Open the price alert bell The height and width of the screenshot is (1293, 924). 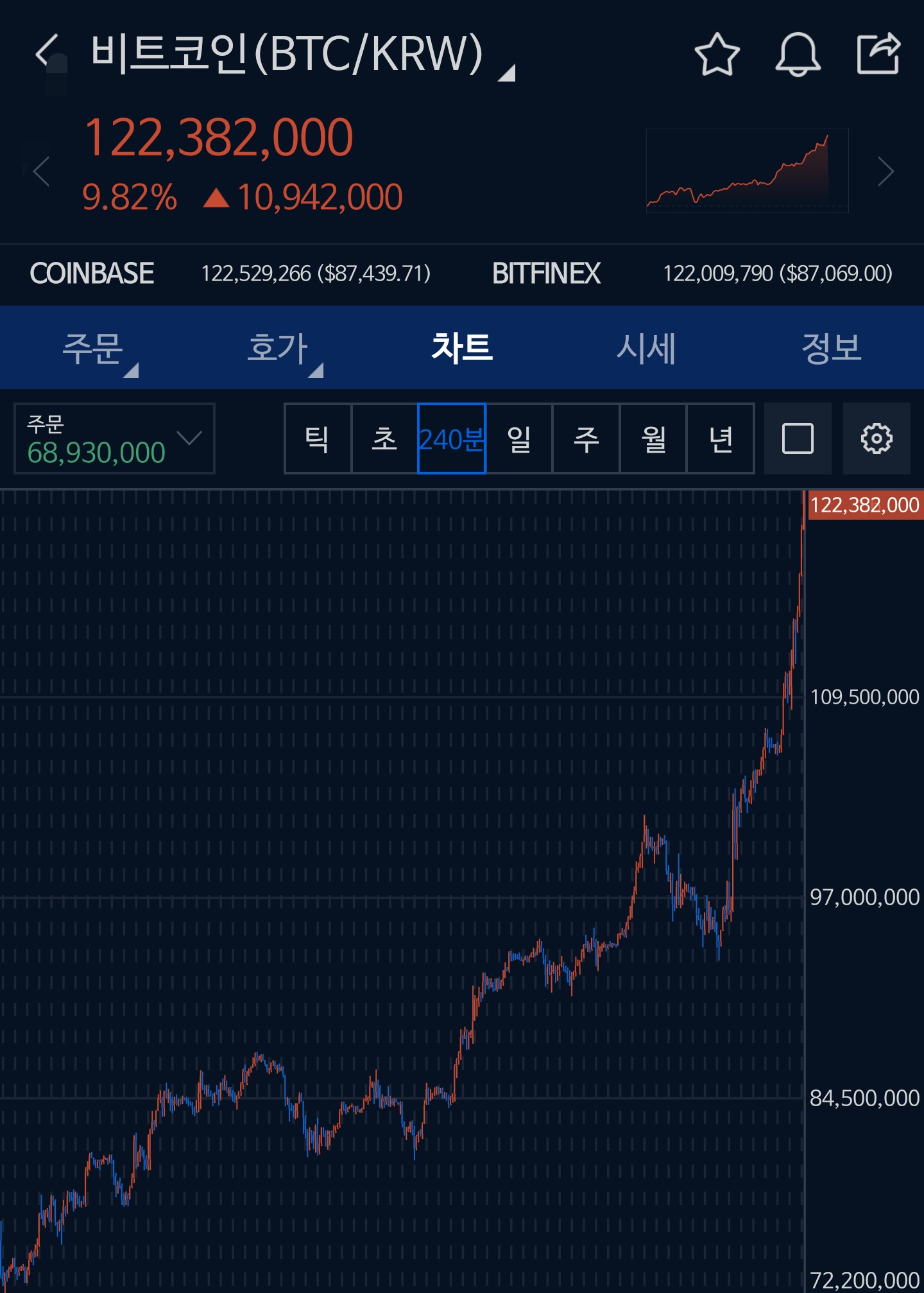coord(798,54)
